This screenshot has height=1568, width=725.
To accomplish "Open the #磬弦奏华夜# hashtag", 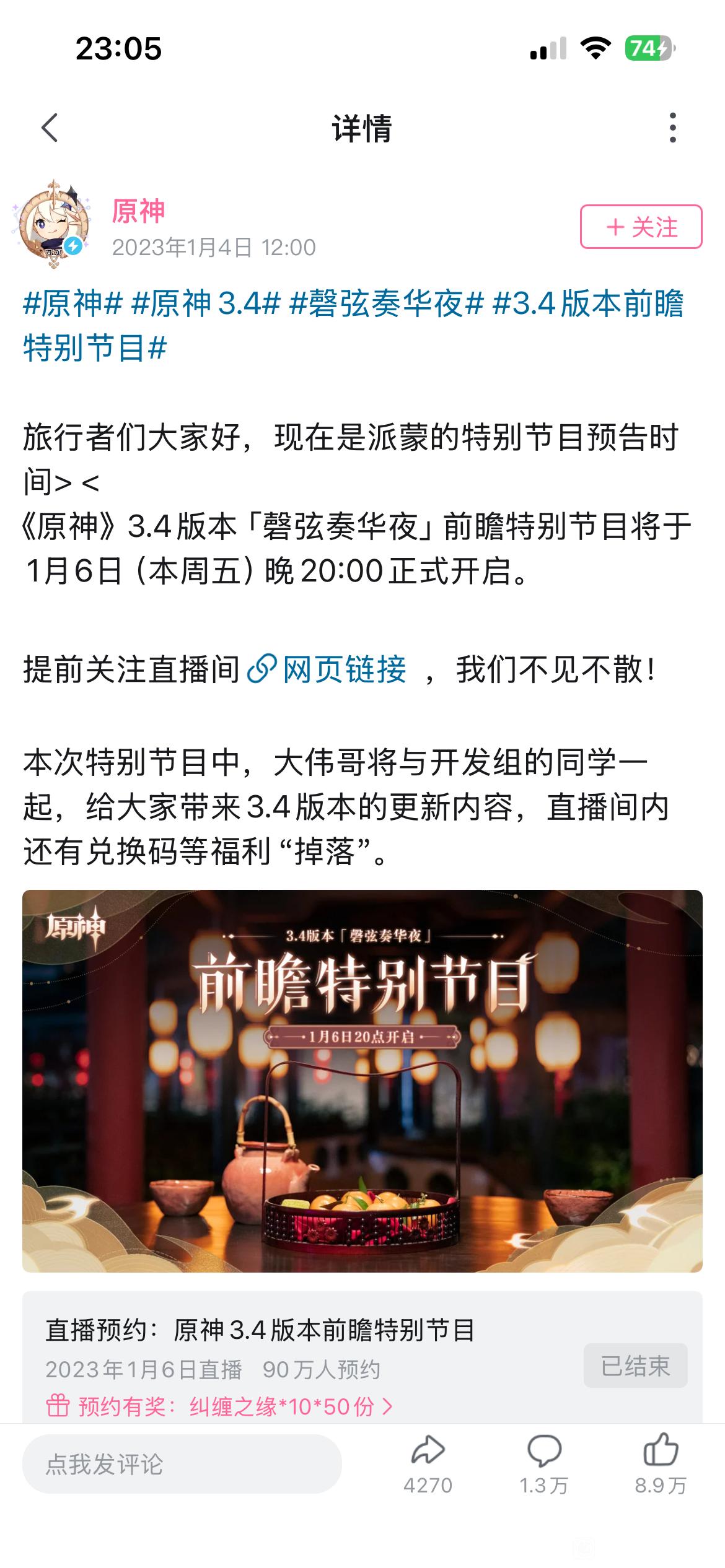I will pyautogui.click(x=386, y=303).
